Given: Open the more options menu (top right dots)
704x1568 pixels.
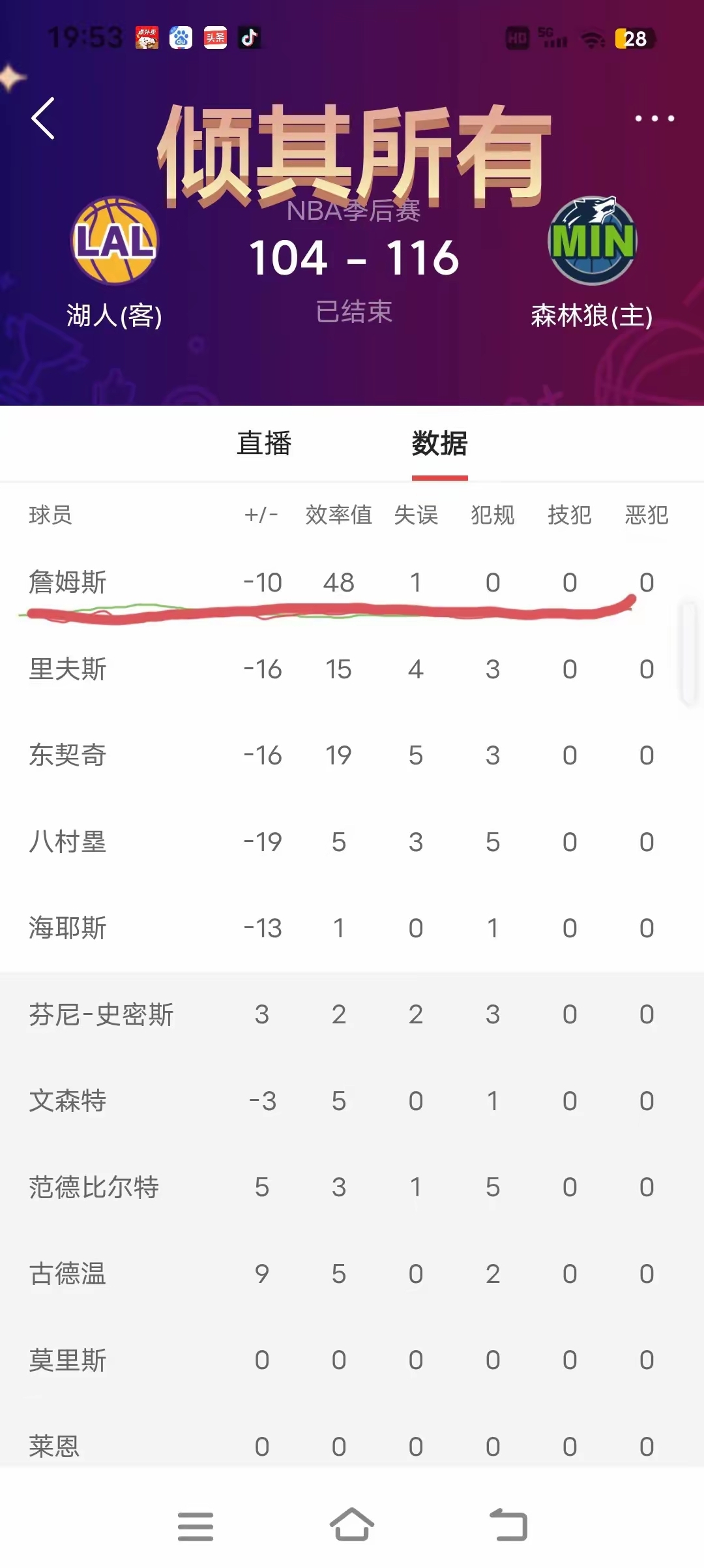Looking at the screenshot, I should (x=654, y=119).
